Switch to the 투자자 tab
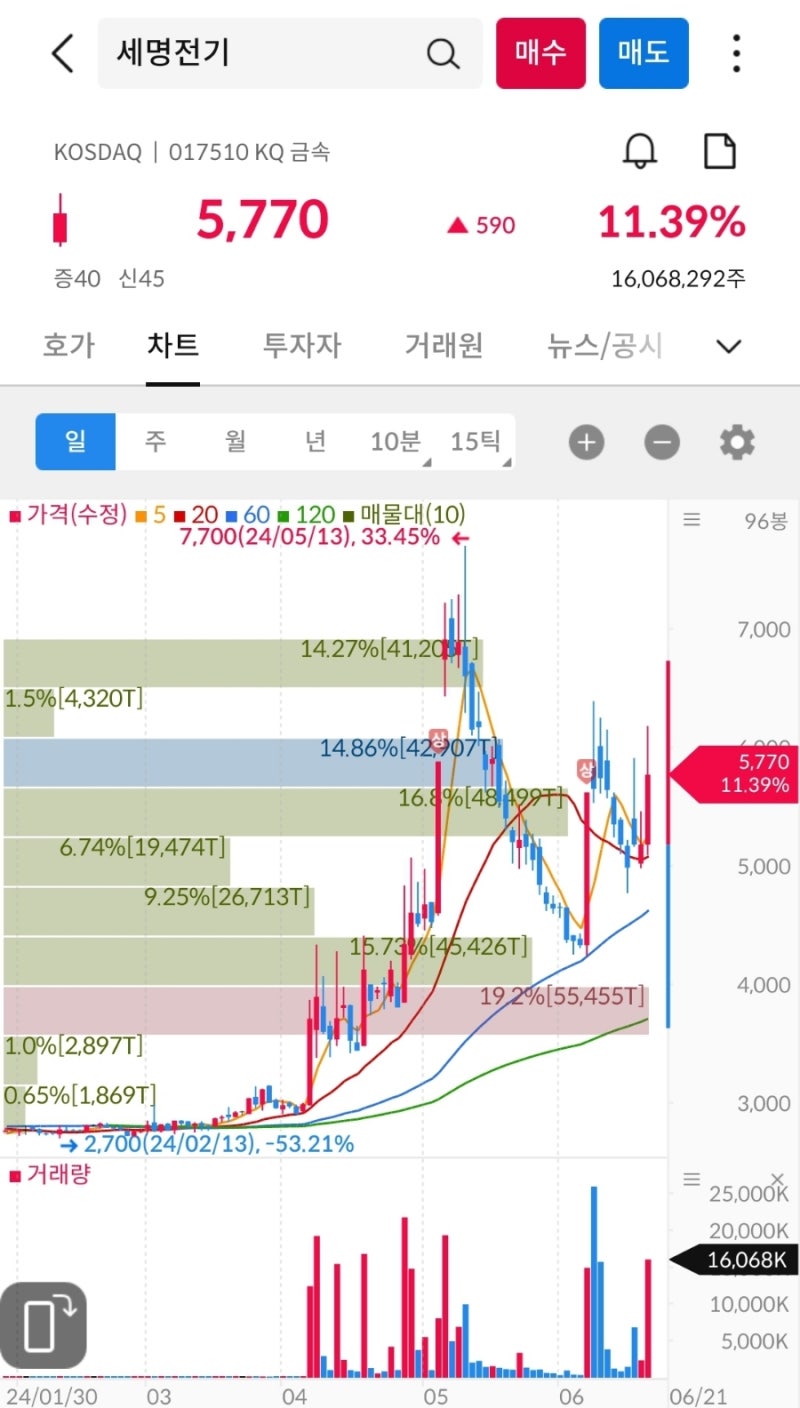Viewport: 800px width, 1408px height. [302, 345]
